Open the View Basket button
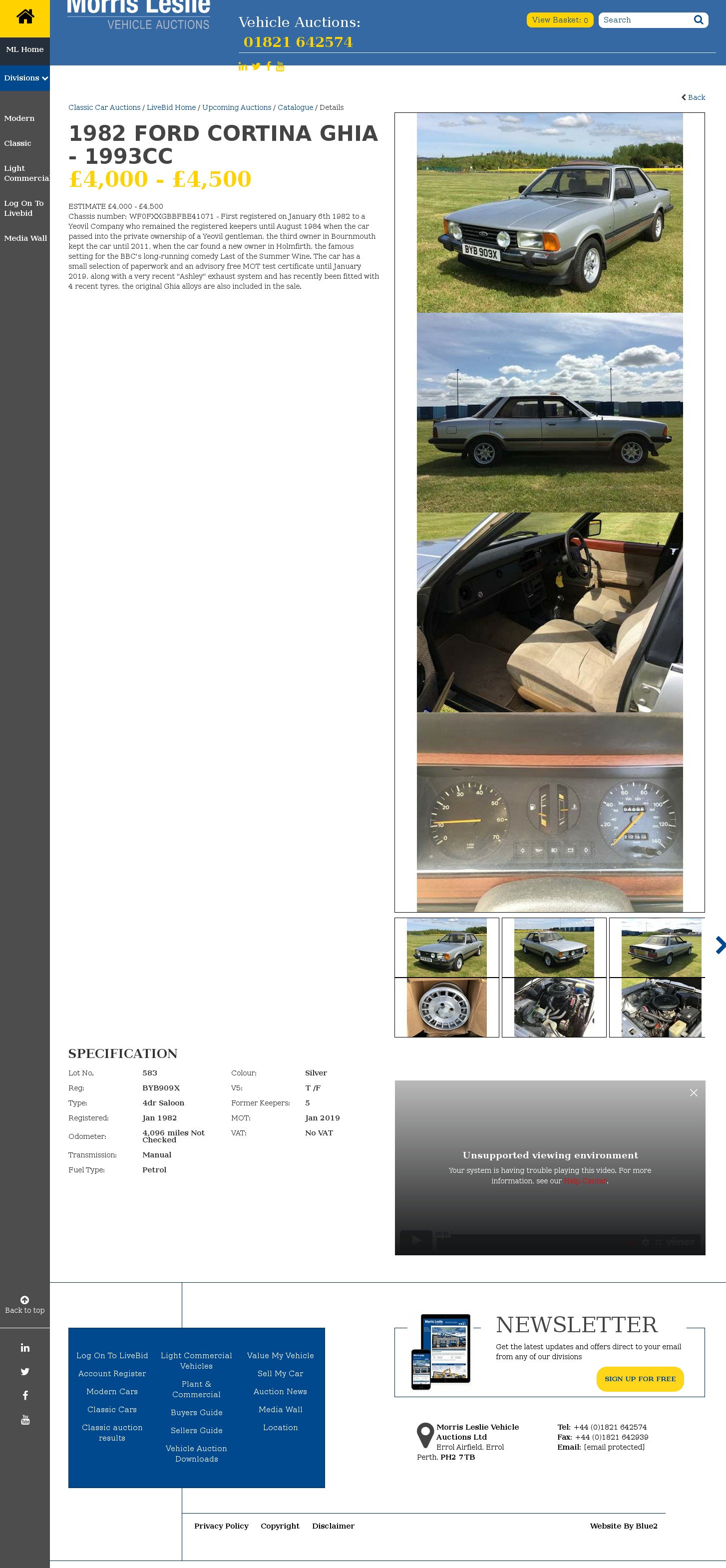The height and width of the screenshot is (1568, 726). point(559,20)
